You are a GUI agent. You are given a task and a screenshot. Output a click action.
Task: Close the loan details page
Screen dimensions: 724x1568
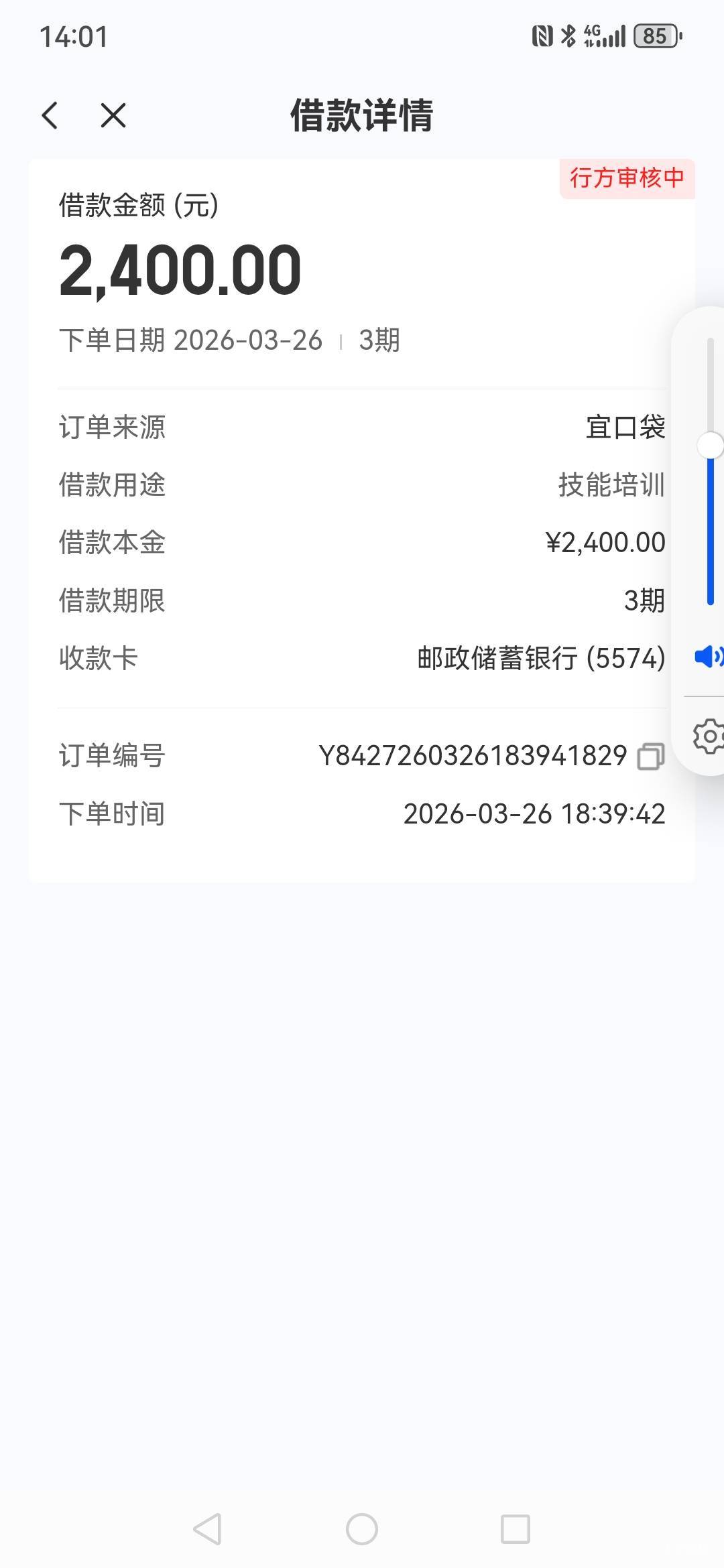point(113,115)
